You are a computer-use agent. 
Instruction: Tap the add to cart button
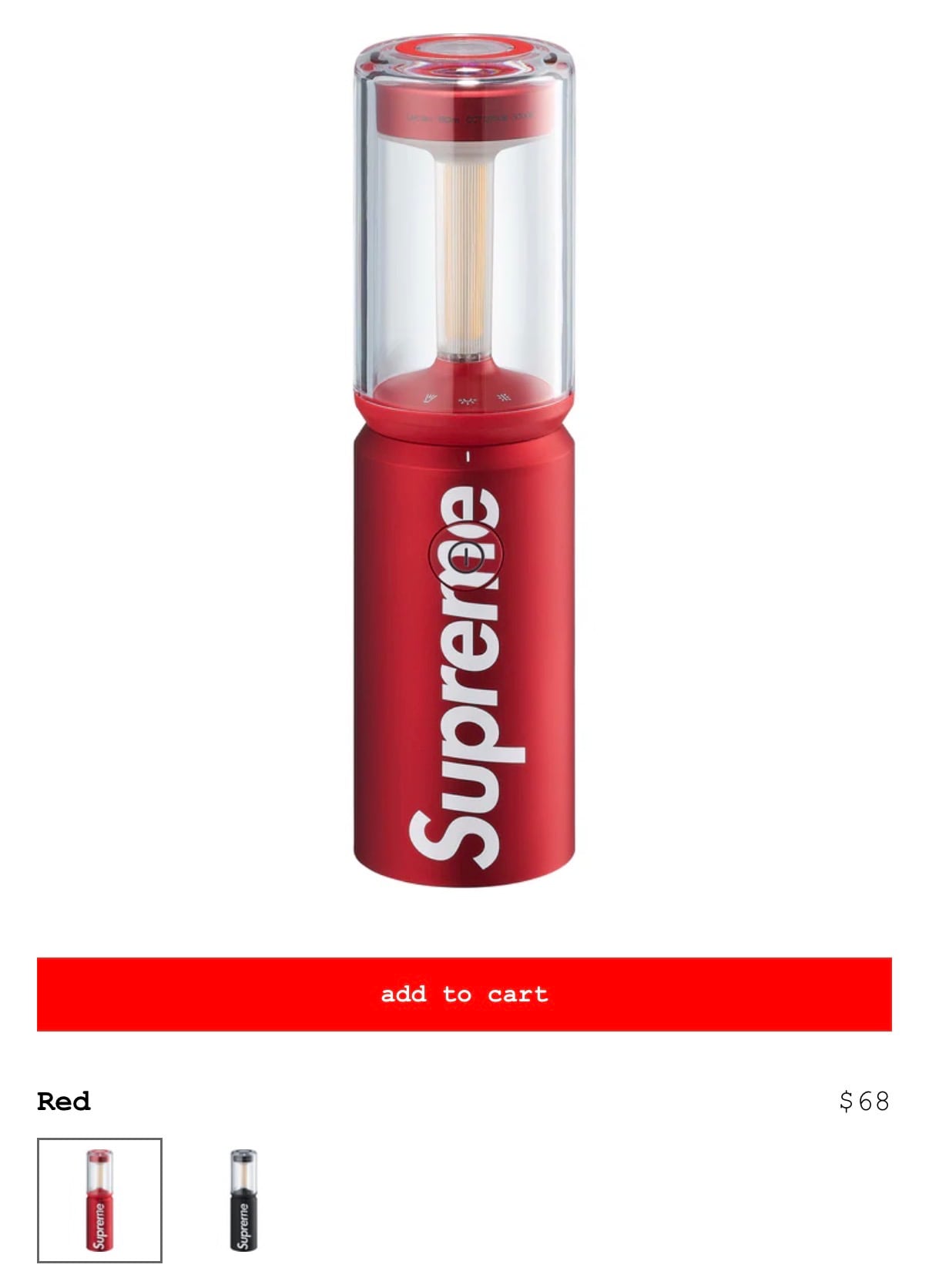[464, 994]
